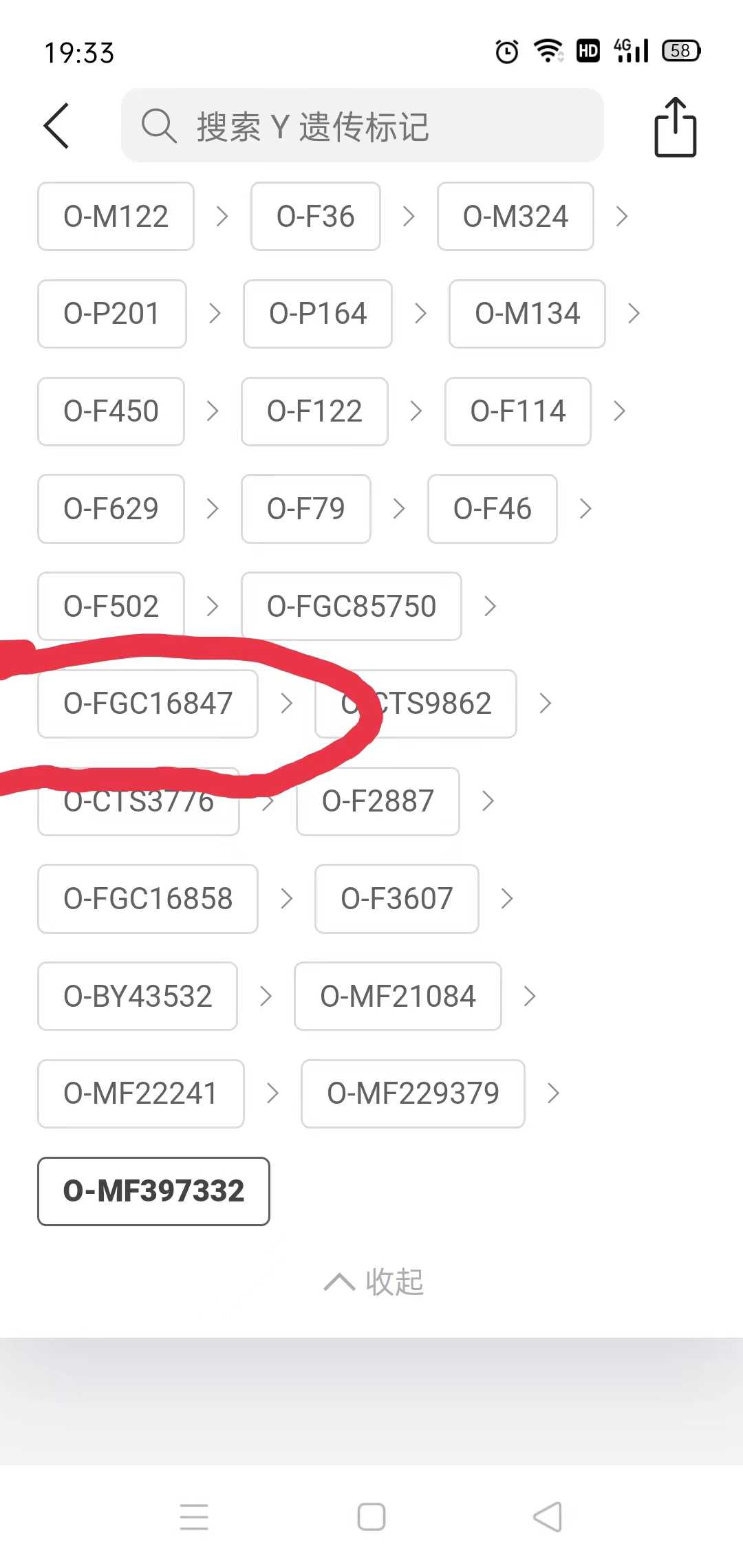Open the O-F2887 chip
This screenshot has width=743, height=1568.
[x=378, y=801]
